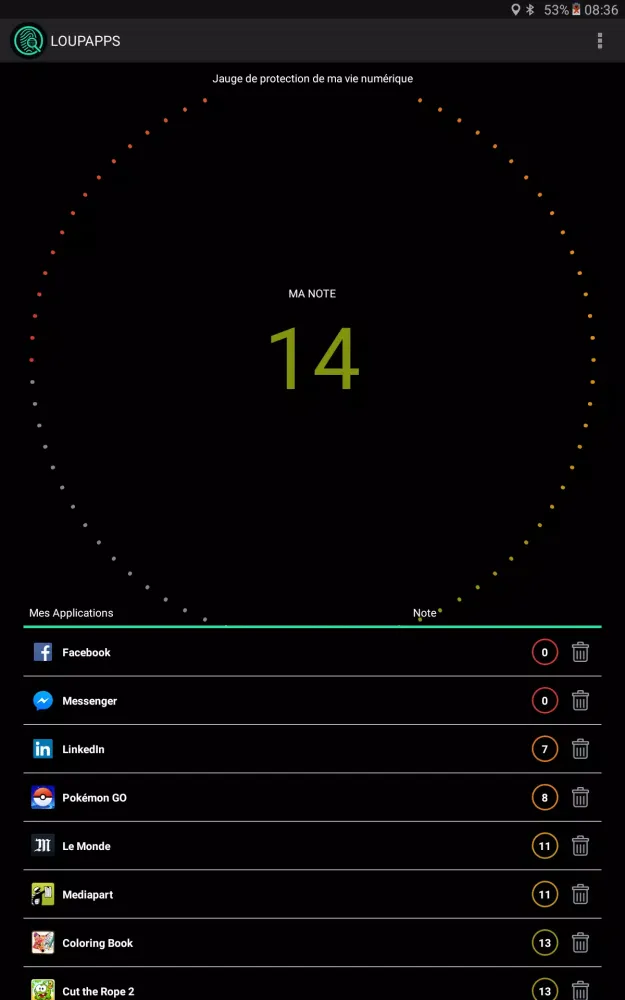Tap the trash icon next to LinkedIn
Image resolution: width=625 pixels, height=1000 pixels.
pyautogui.click(x=580, y=750)
